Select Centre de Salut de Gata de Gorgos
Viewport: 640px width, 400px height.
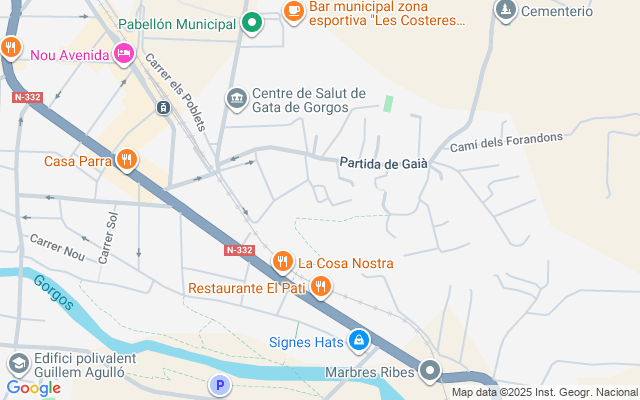coord(237,97)
